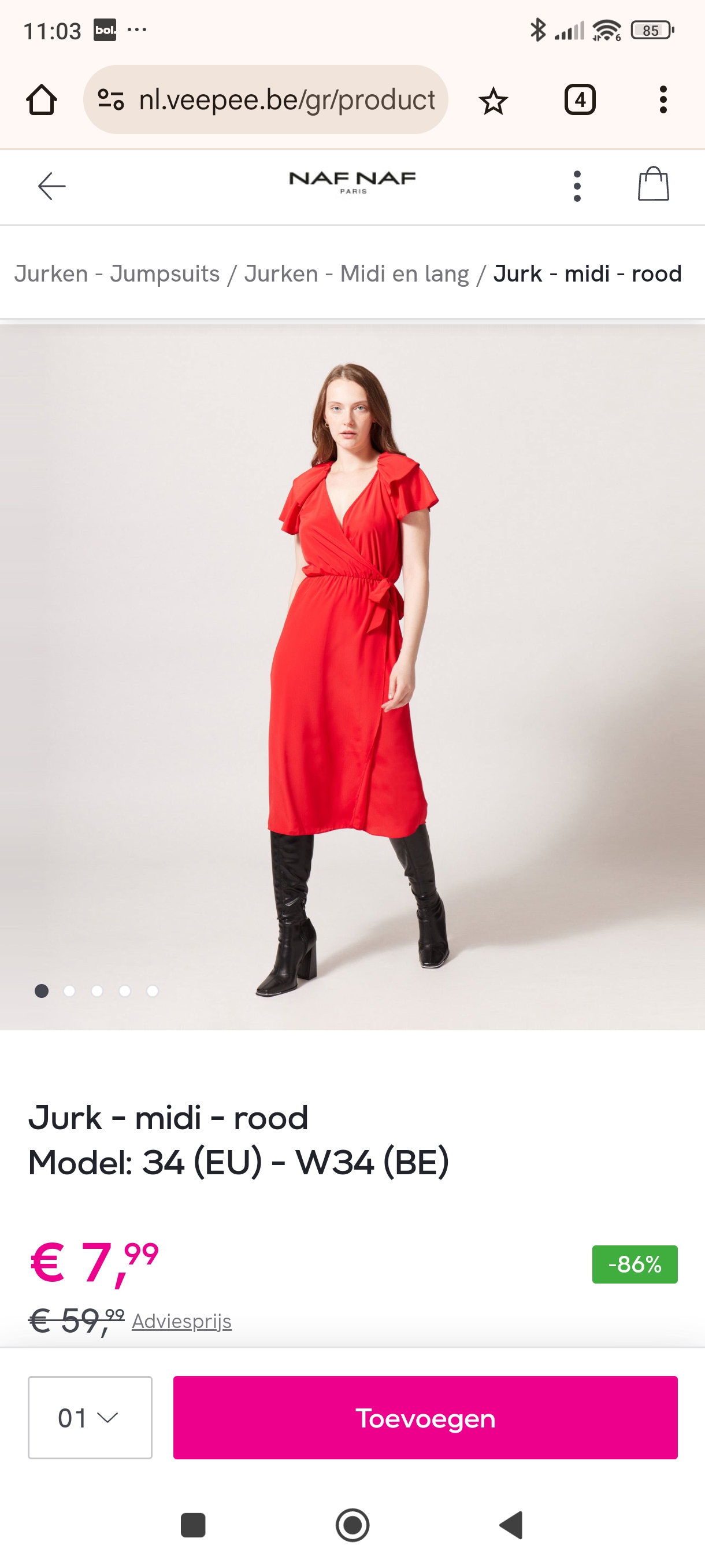
Task: Click the site information icon in address bar
Action: (x=110, y=99)
